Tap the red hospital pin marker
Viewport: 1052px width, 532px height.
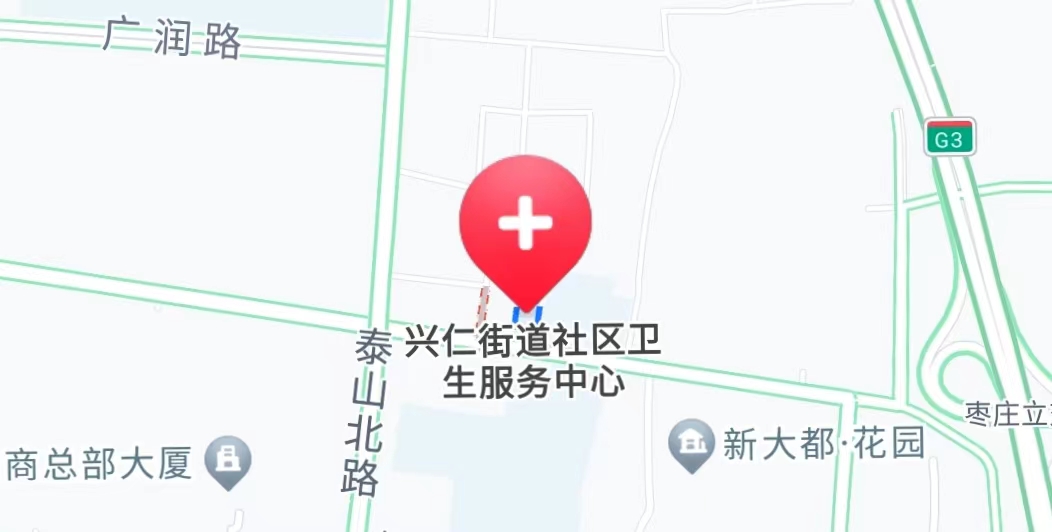point(525,225)
